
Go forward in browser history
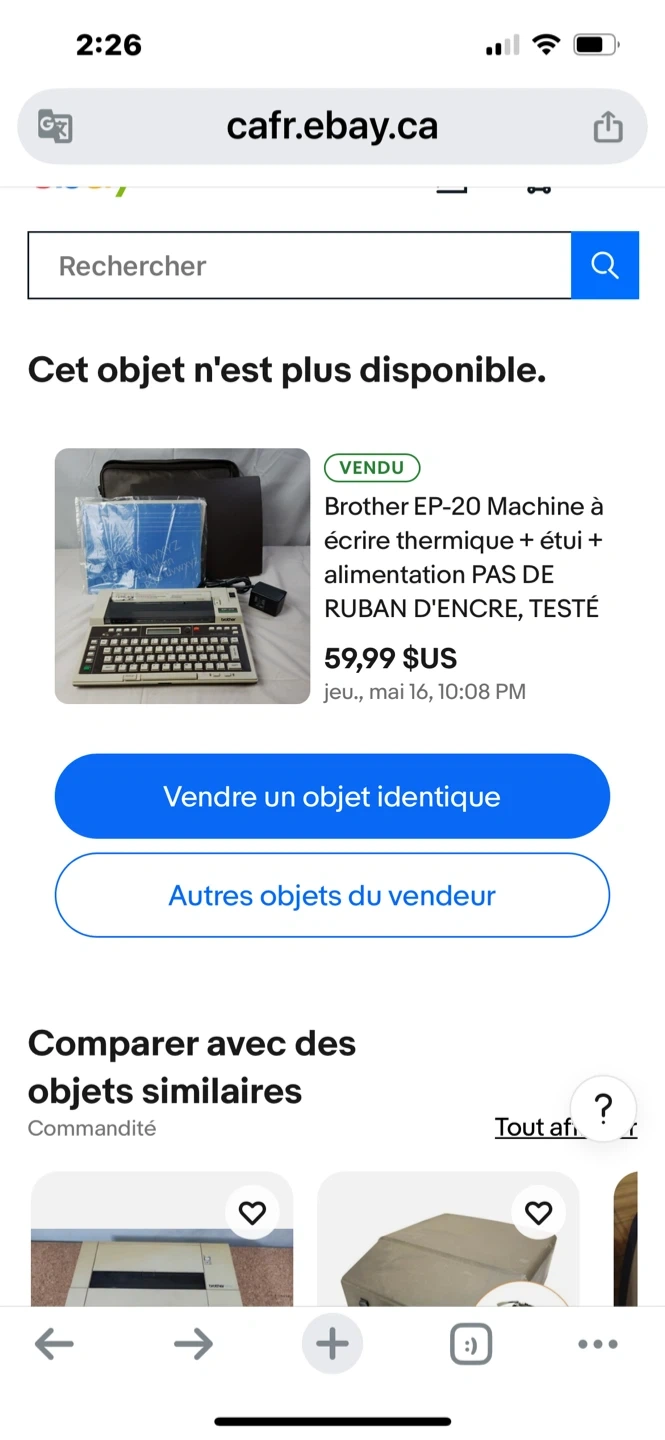pyautogui.click(x=193, y=1344)
